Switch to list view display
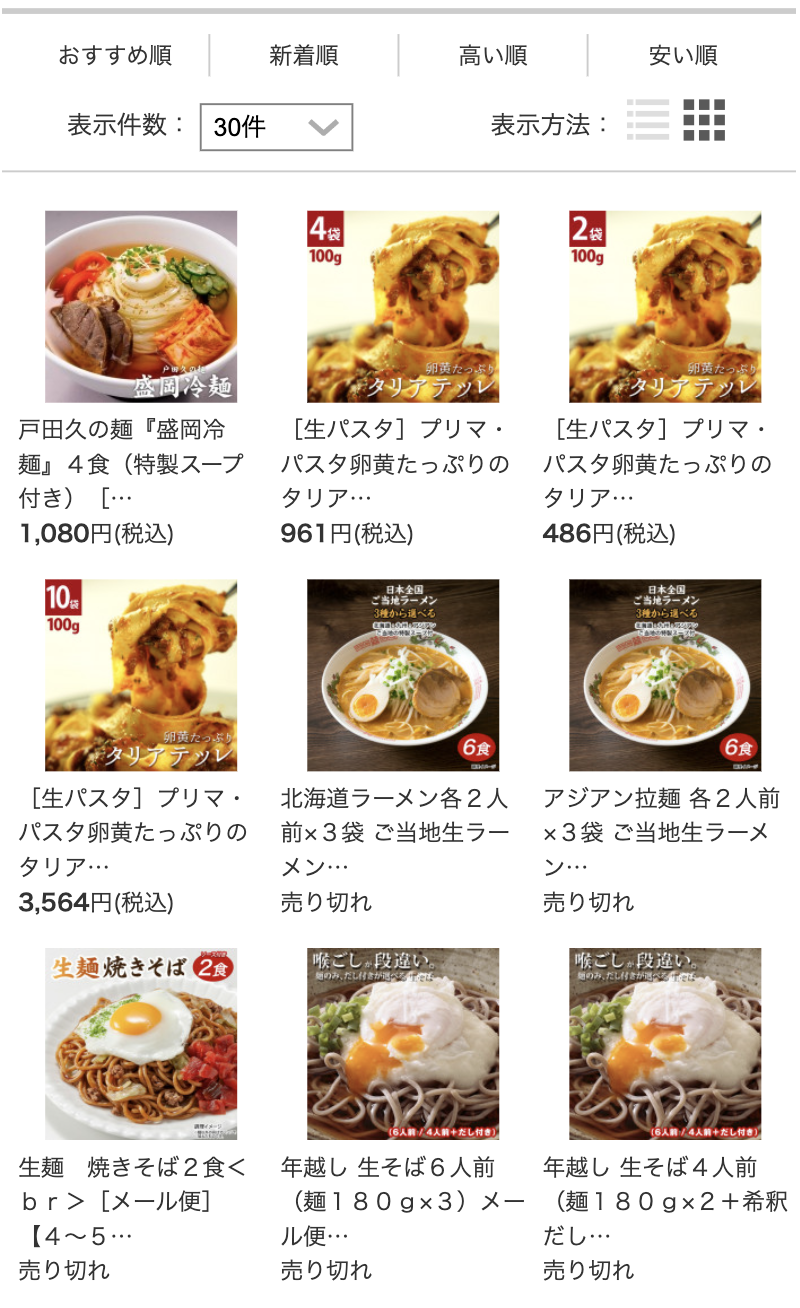This screenshot has height=1308, width=800. tap(648, 121)
